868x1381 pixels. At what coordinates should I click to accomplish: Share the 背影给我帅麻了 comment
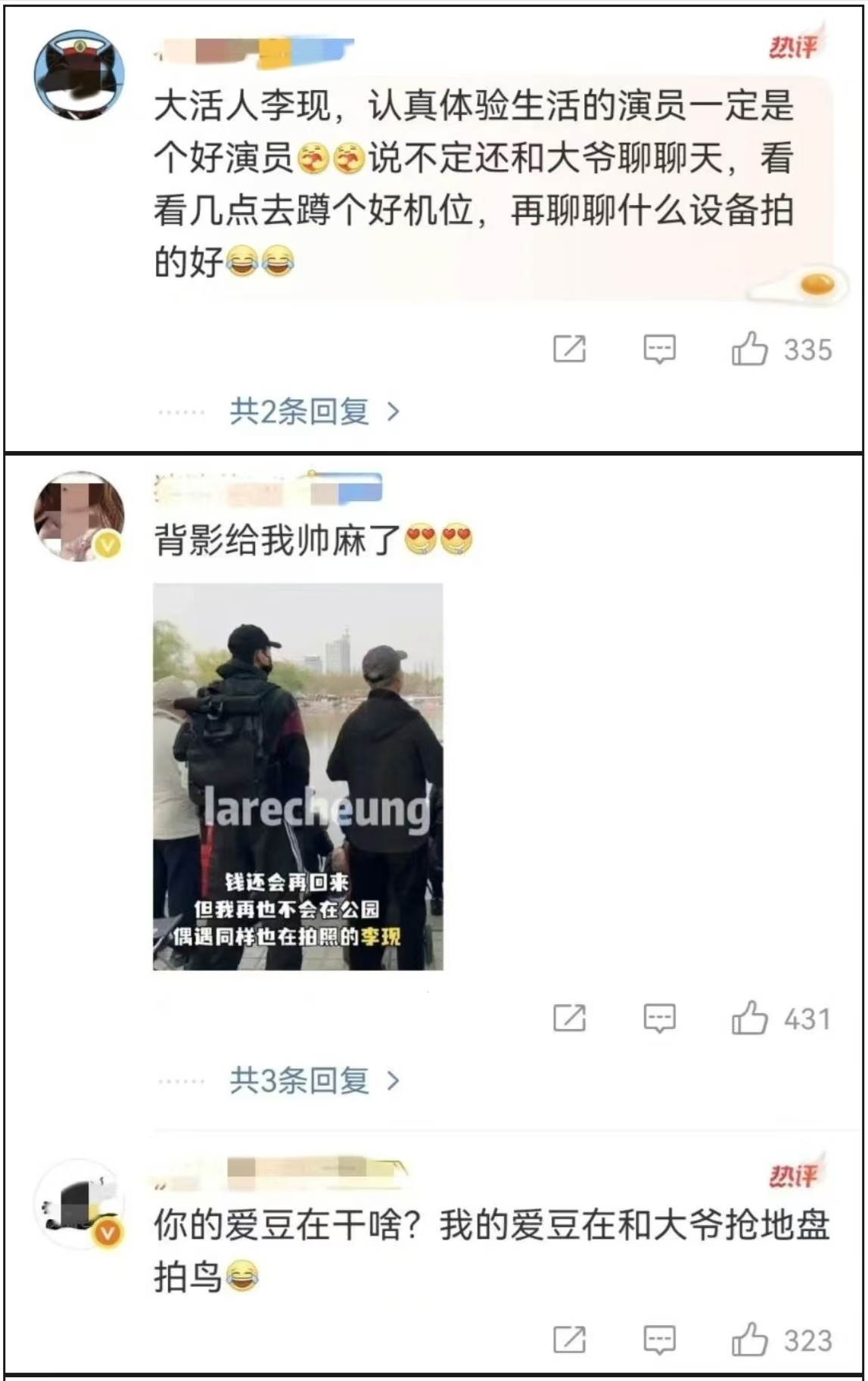(x=569, y=1019)
